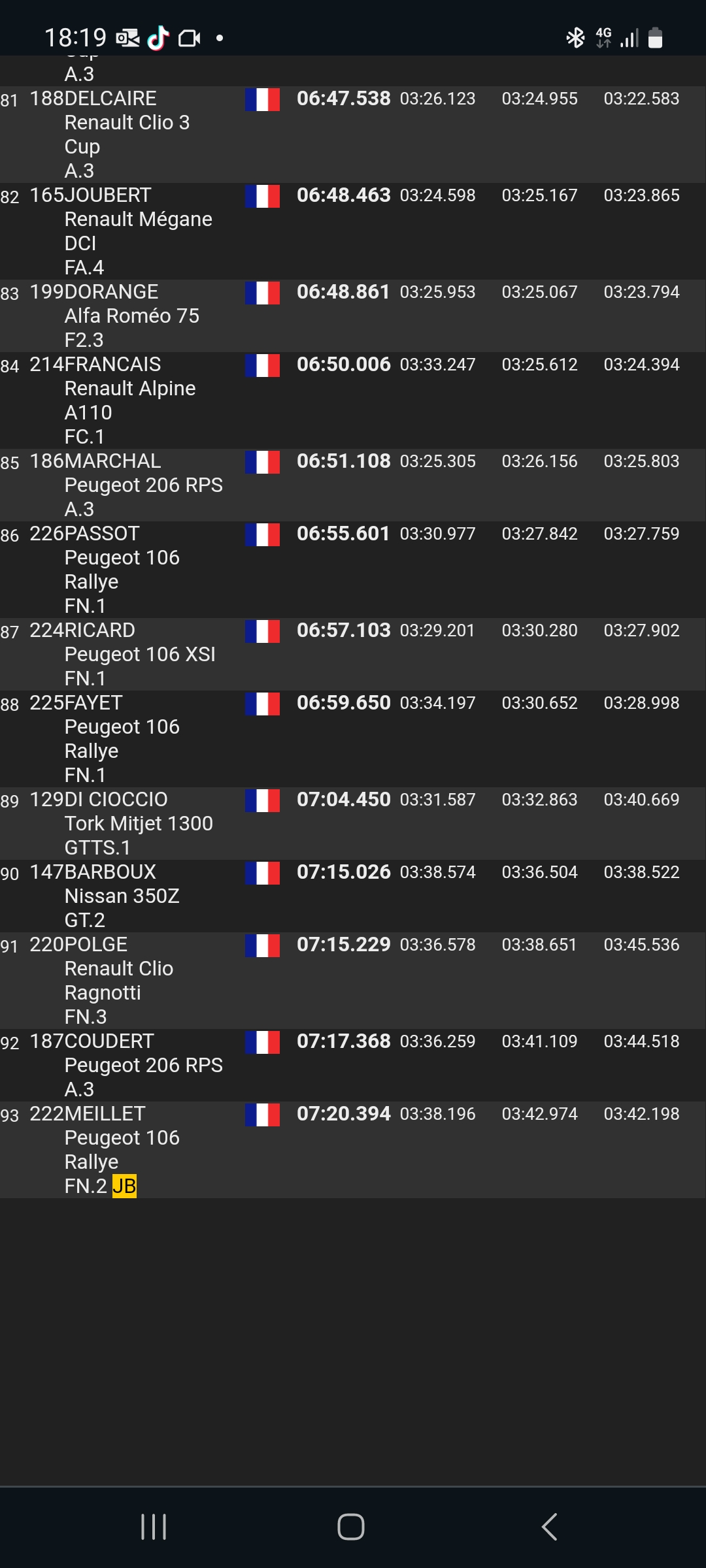Go back using the navigation bar

point(549,1527)
